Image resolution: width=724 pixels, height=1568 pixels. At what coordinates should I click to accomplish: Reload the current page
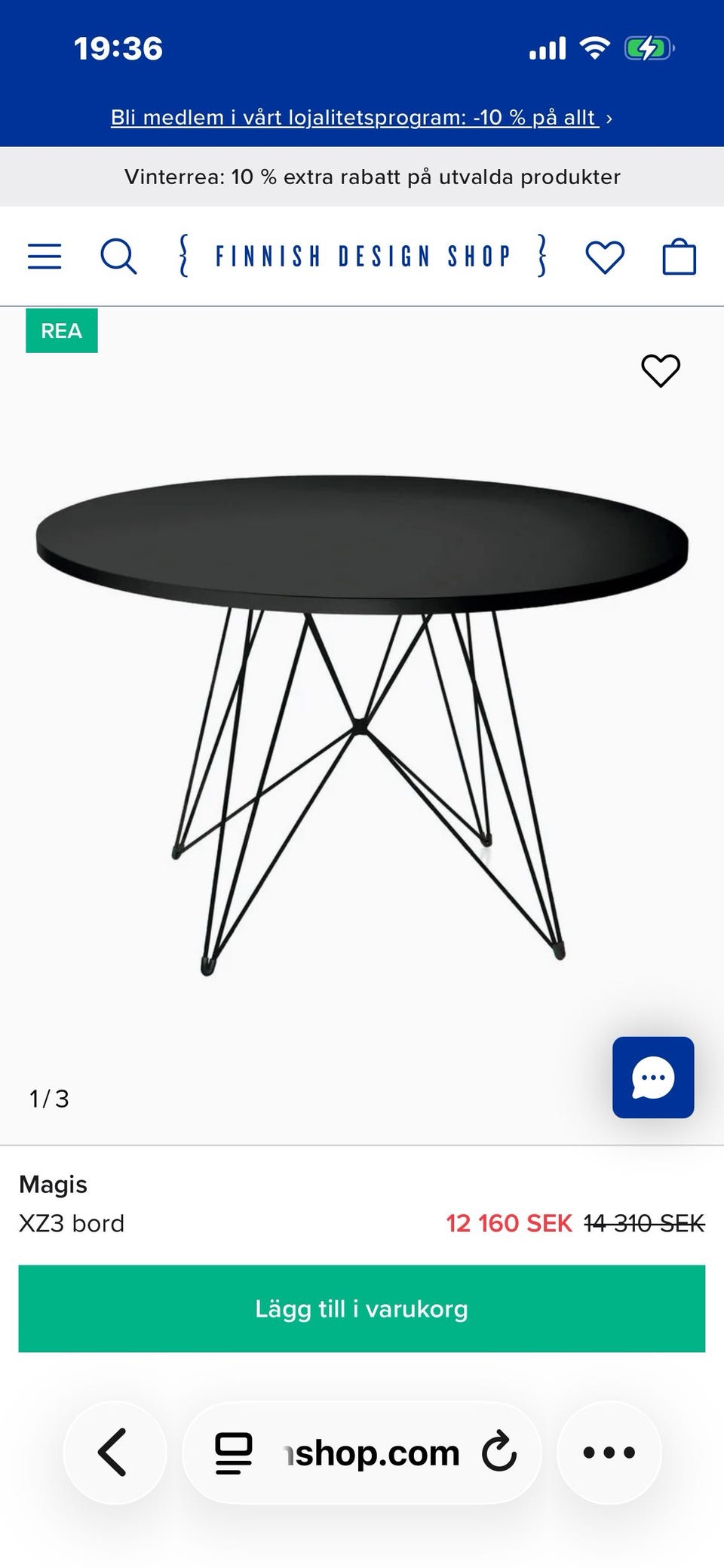coord(499,1453)
